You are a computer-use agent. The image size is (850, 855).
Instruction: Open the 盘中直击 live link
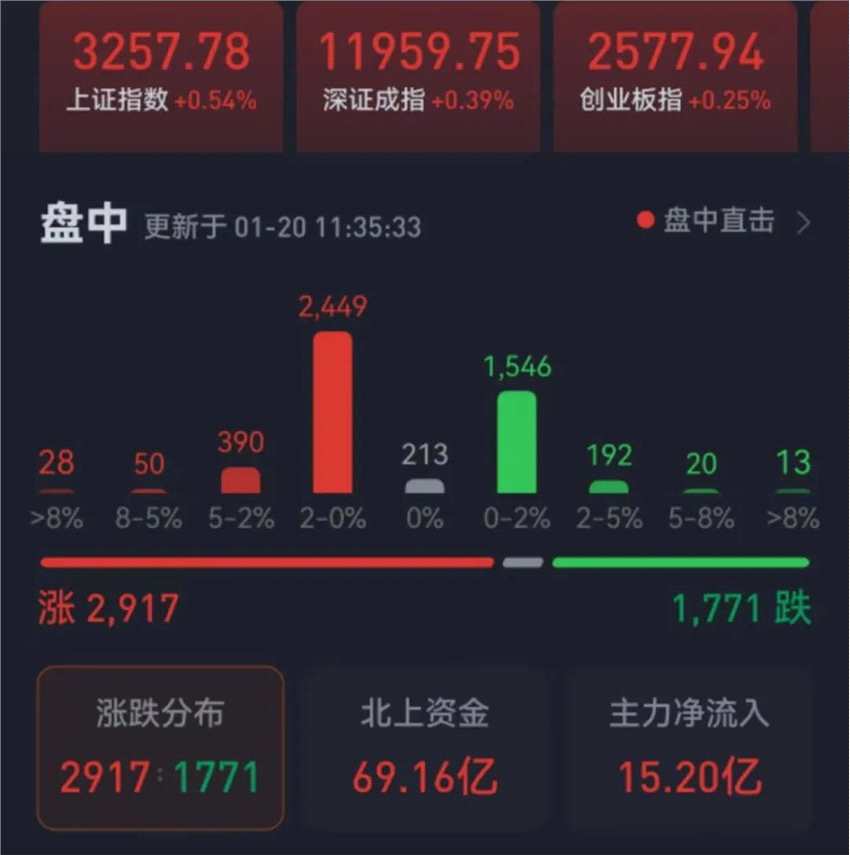tap(724, 221)
